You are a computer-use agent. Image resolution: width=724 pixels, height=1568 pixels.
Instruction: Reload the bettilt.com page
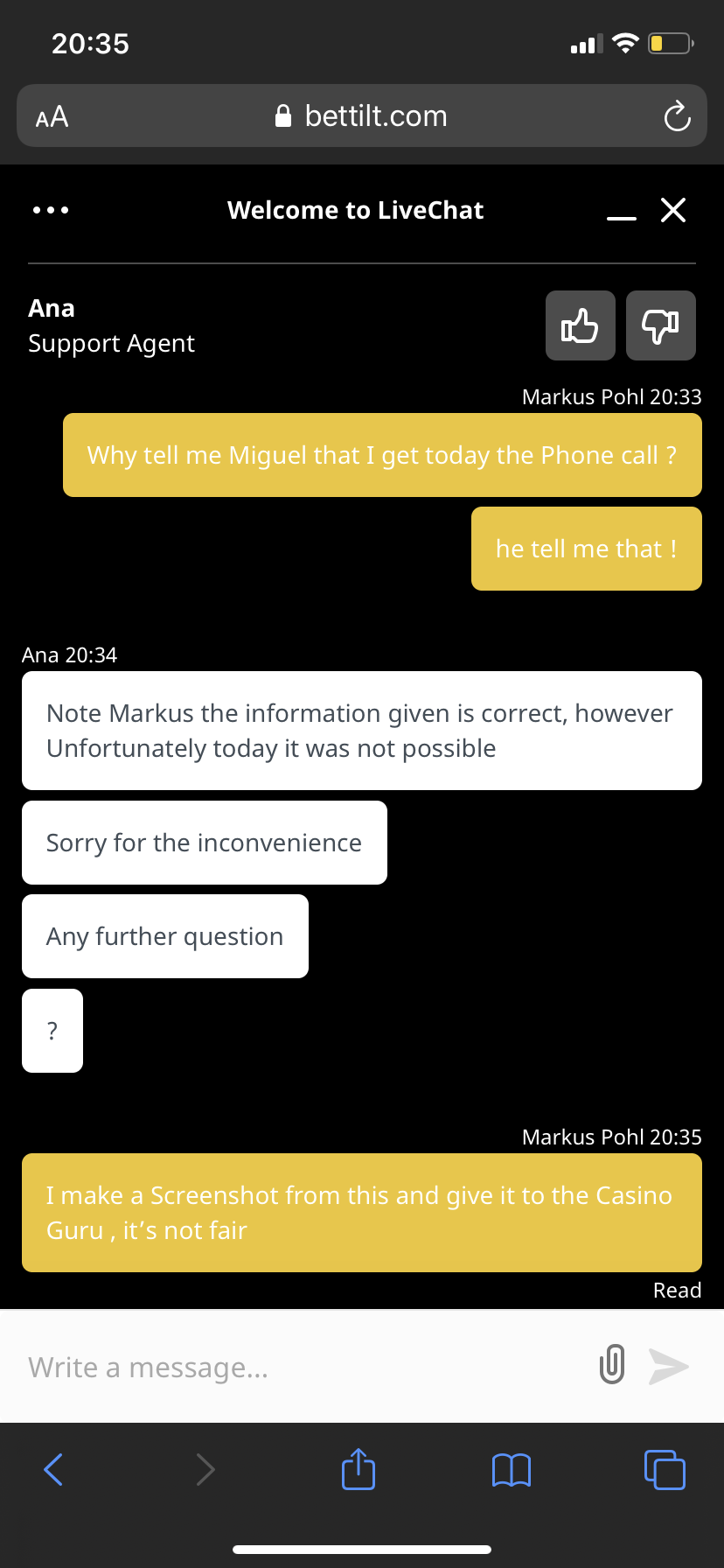pyautogui.click(x=677, y=116)
